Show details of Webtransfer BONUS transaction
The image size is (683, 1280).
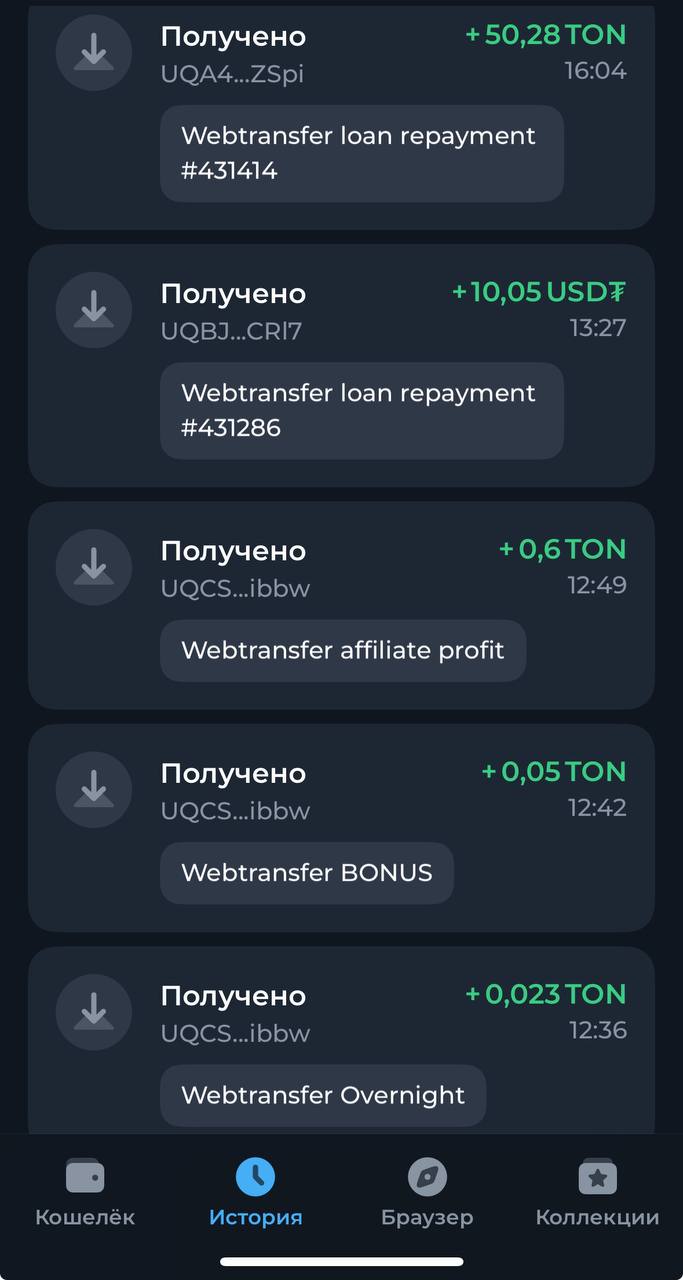341,827
